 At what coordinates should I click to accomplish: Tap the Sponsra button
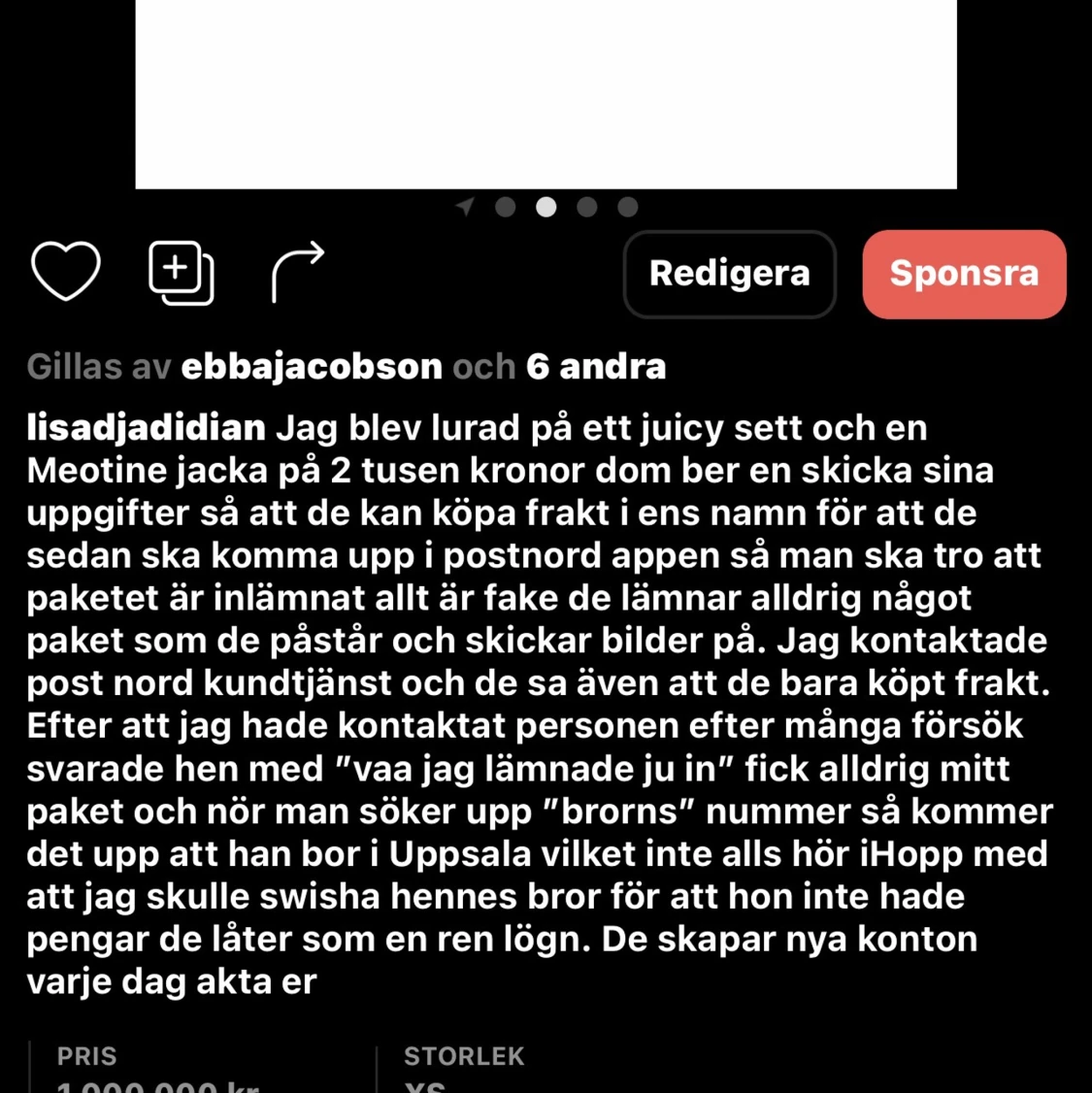point(963,274)
